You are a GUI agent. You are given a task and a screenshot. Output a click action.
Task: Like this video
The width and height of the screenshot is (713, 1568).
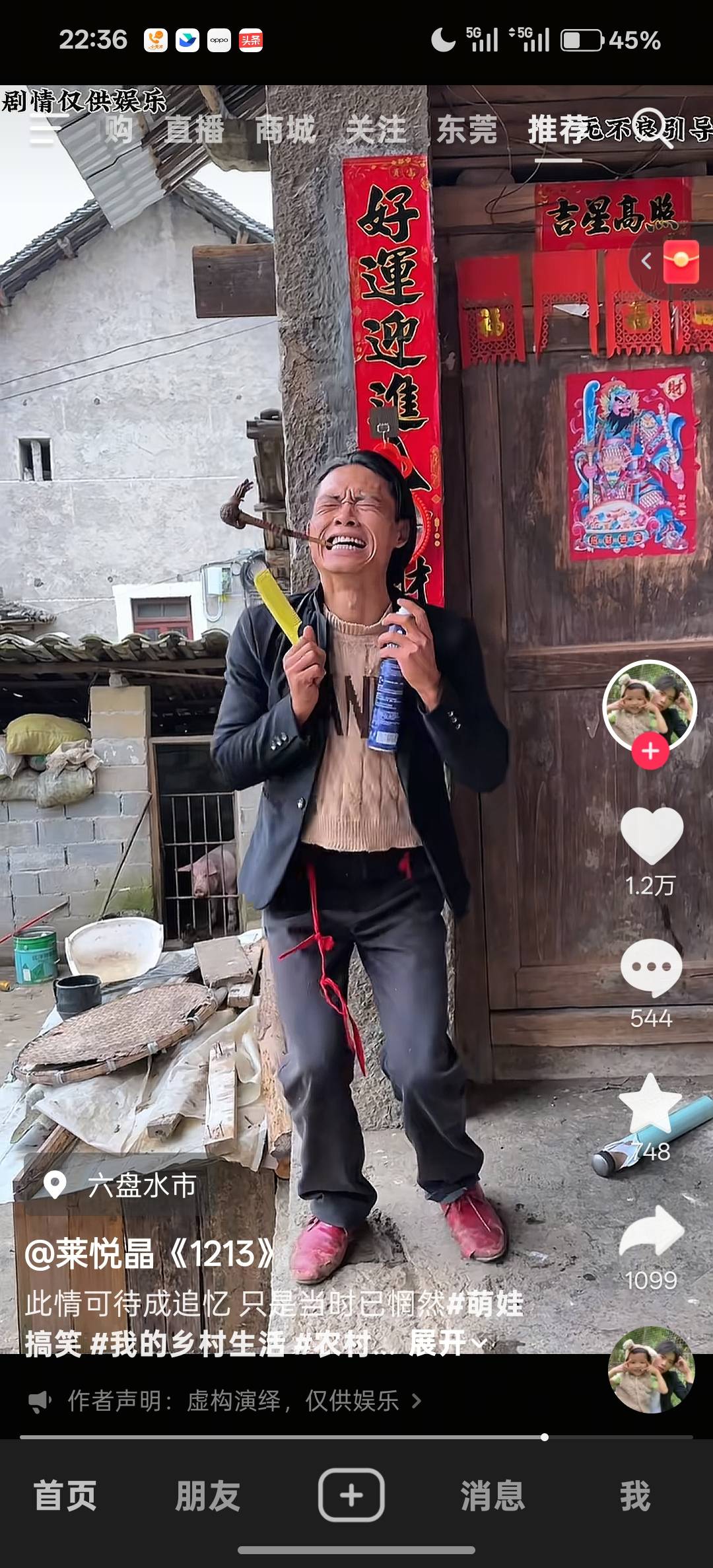point(652,836)
